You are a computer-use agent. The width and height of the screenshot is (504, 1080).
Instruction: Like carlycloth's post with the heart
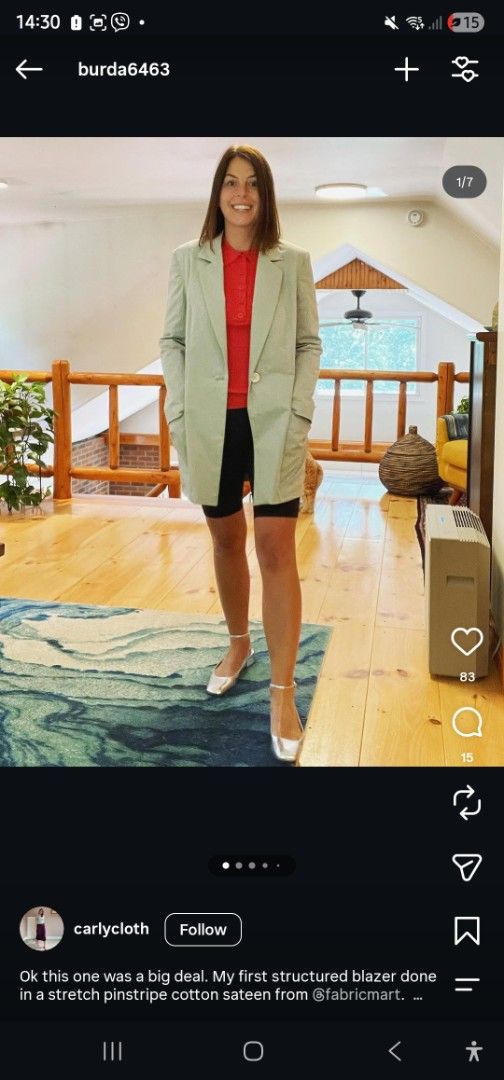467,642
